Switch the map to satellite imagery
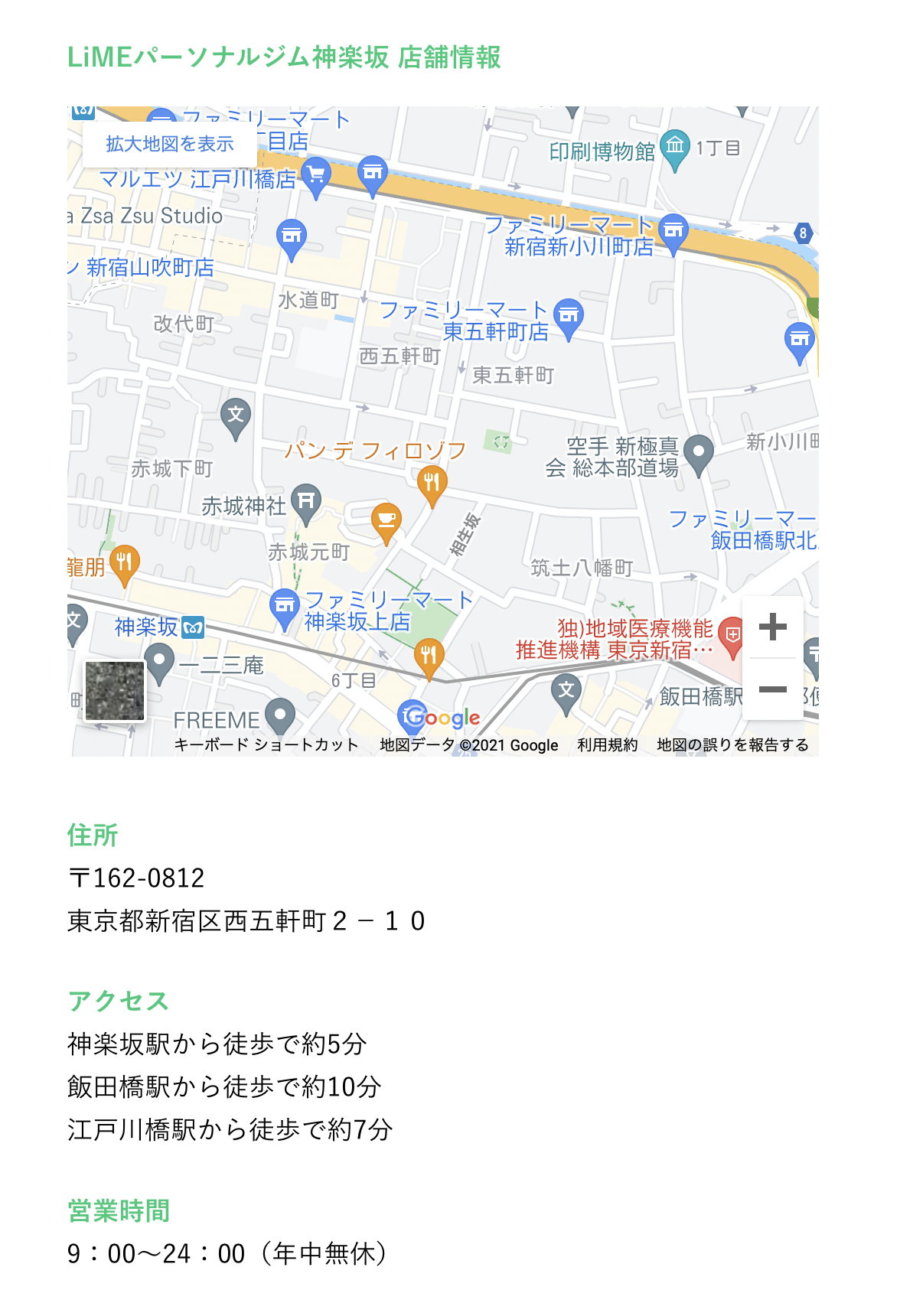The height and width of the screenshot is (1316, 900). click(x=115, y=691)
